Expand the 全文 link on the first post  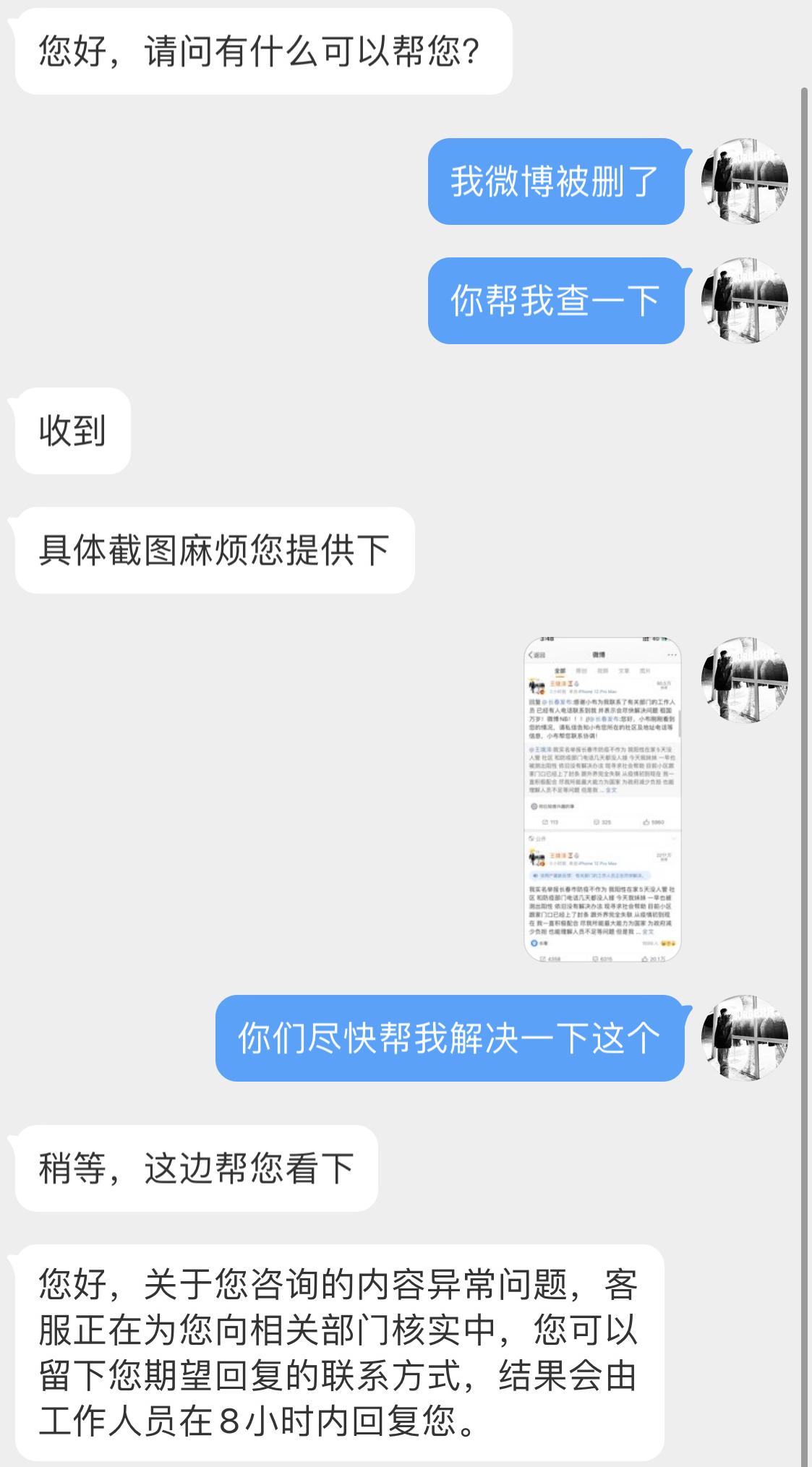(x=611, y=791)
